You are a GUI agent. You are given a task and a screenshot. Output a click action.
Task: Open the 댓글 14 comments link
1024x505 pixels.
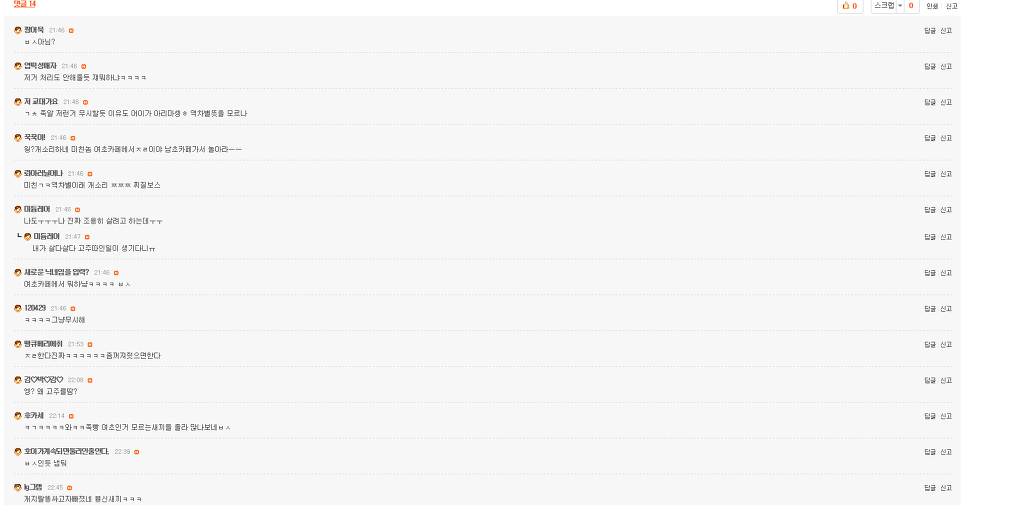[25, 5]
